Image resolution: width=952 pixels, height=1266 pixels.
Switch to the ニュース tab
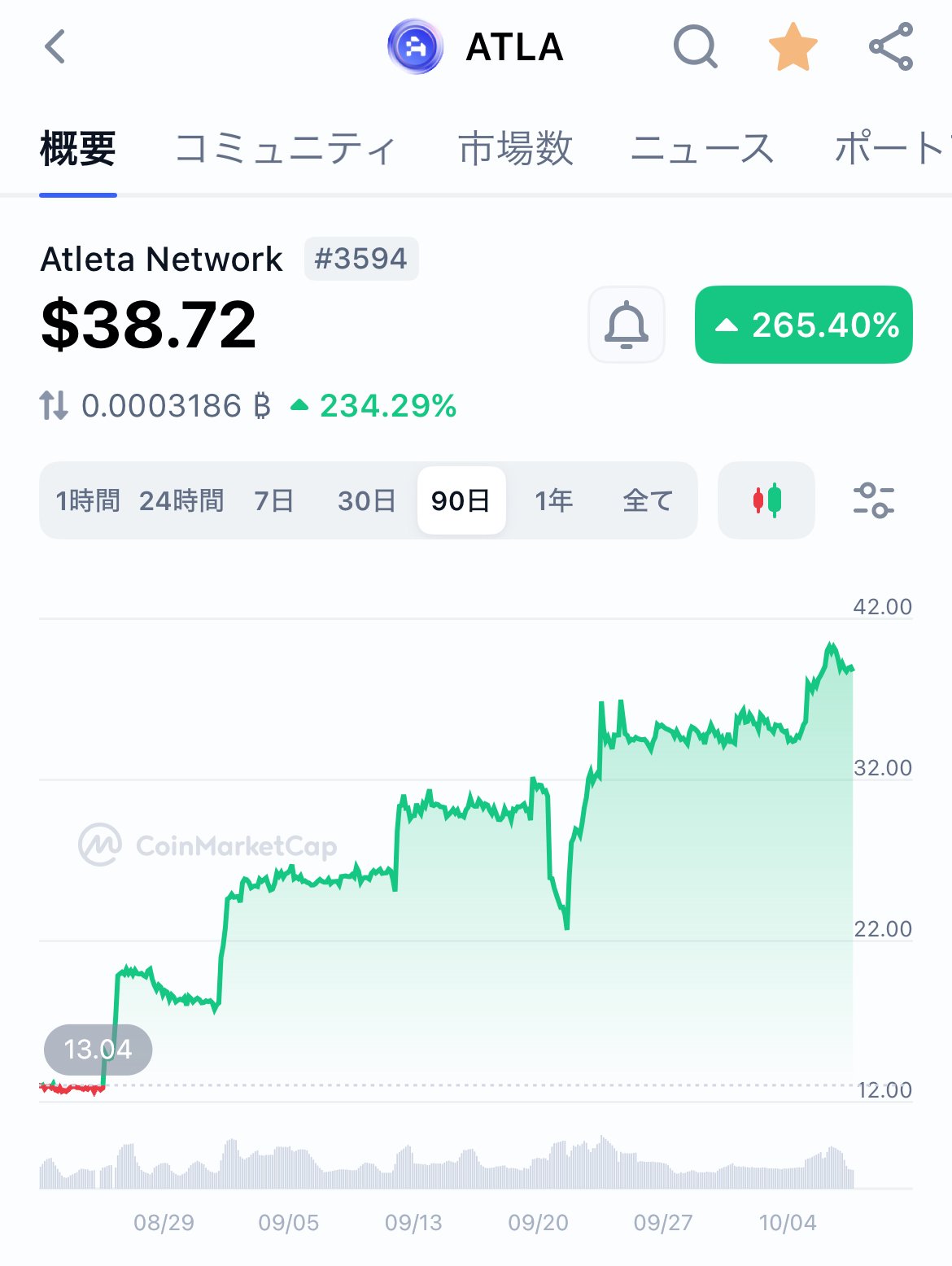(x=703, y=148)
